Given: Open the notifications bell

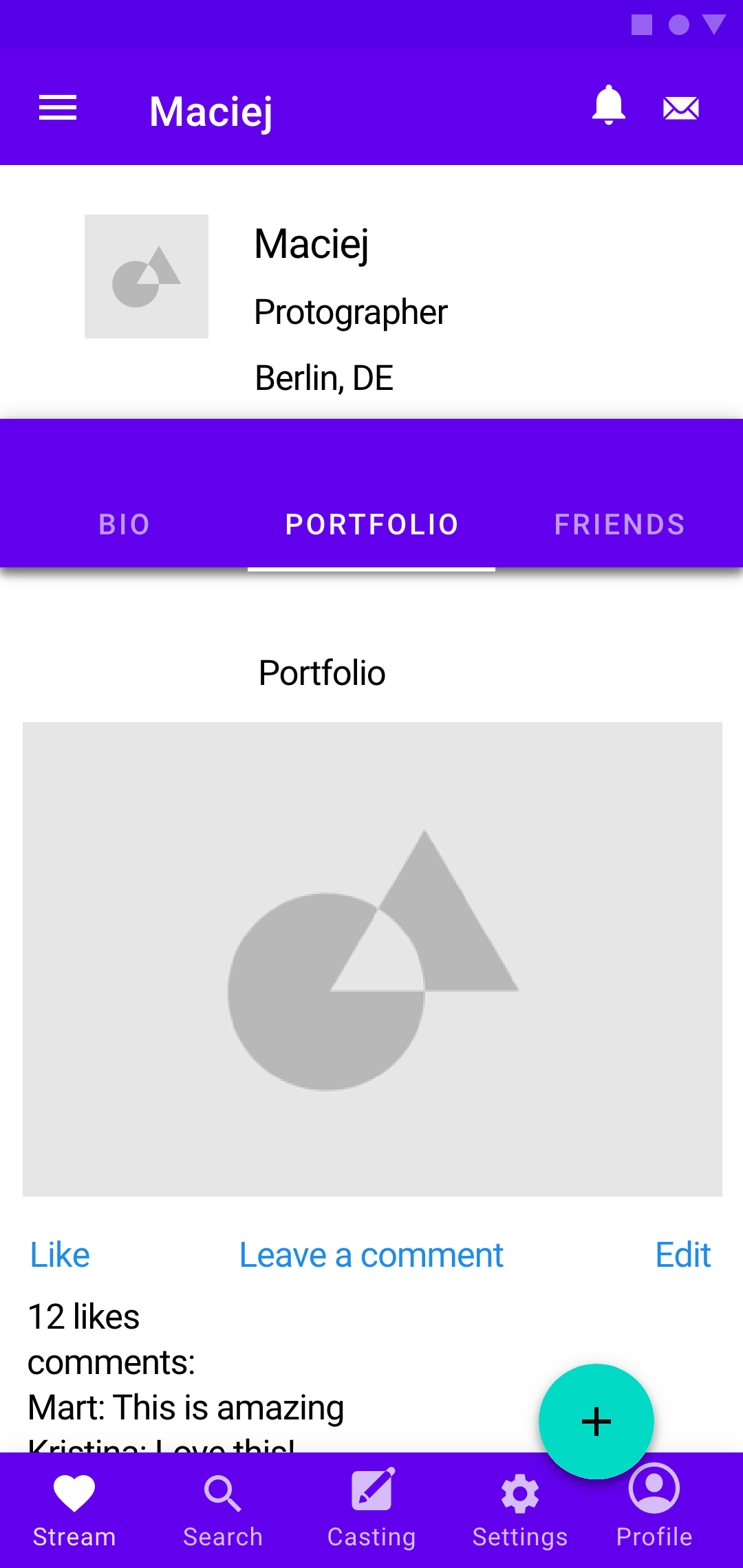Looking at the screenshot, I should pos(609,106).
